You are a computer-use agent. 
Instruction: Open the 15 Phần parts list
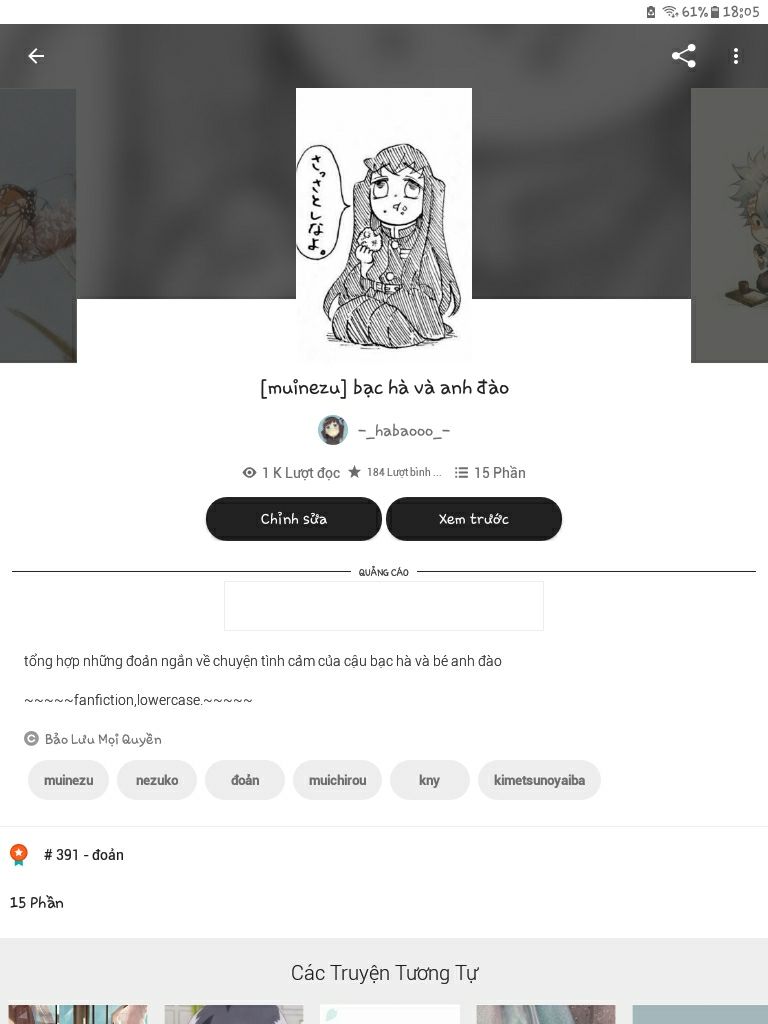tap(37, 903)
